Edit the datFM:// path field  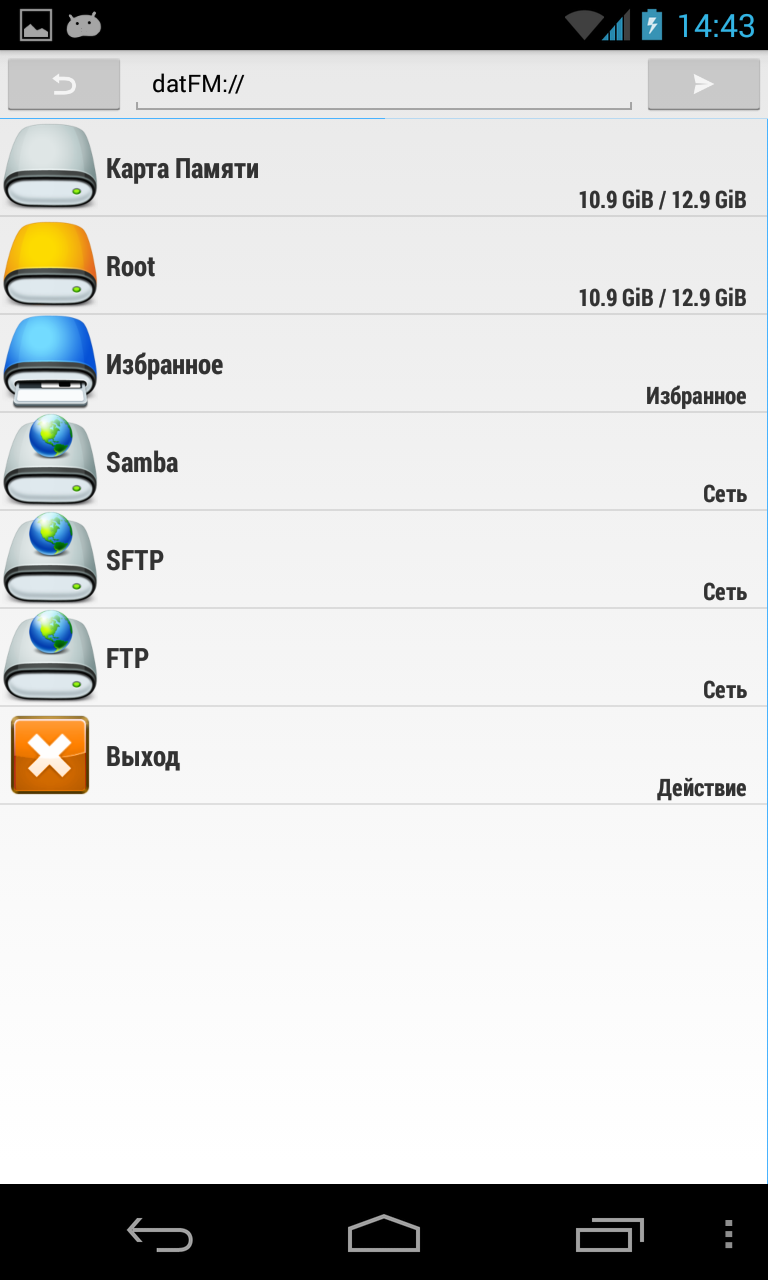click(x=384, y=84)
